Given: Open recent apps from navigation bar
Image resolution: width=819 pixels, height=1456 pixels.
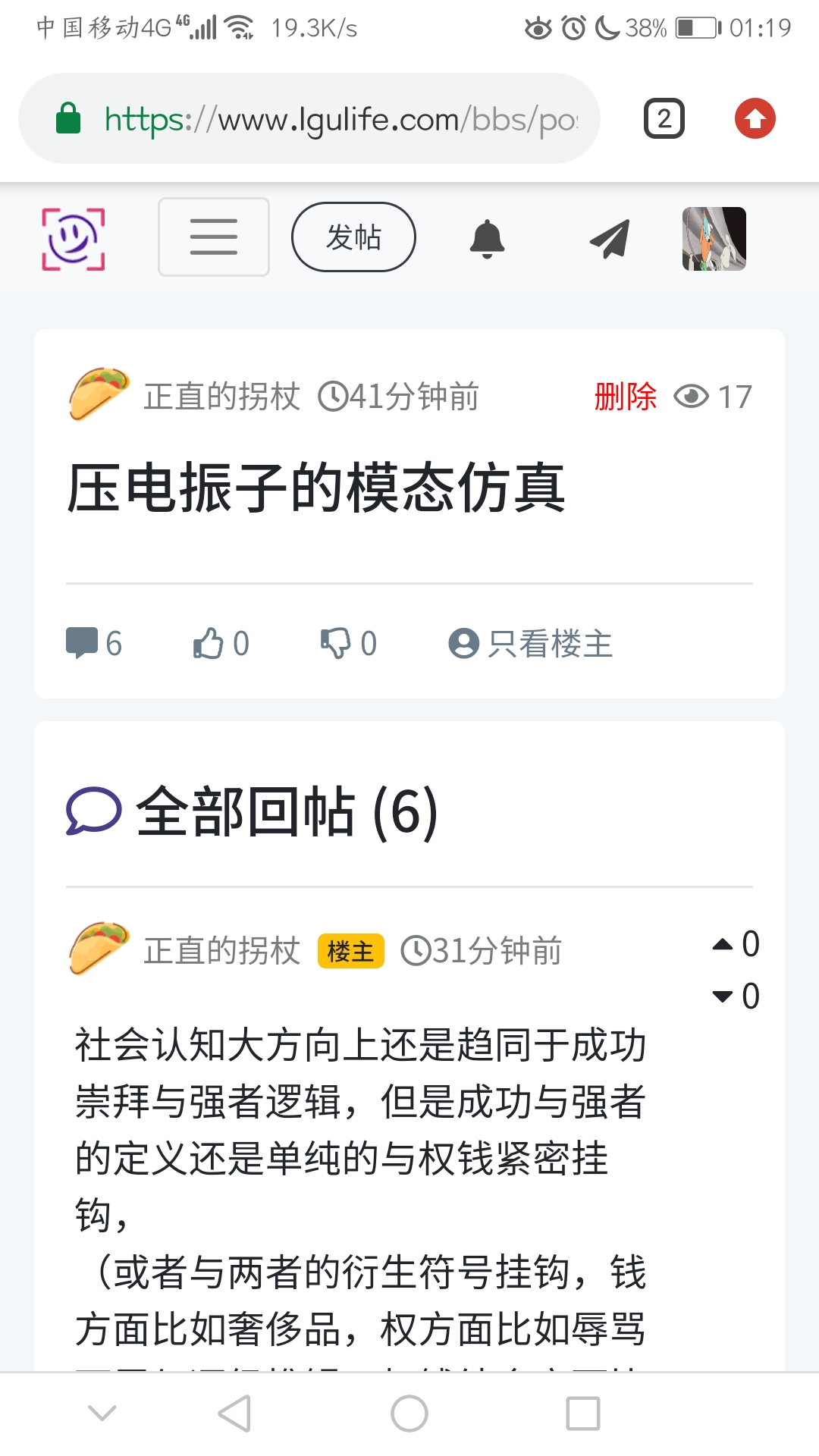Looking at the screenshot, I should click(x=582, y=1414).
